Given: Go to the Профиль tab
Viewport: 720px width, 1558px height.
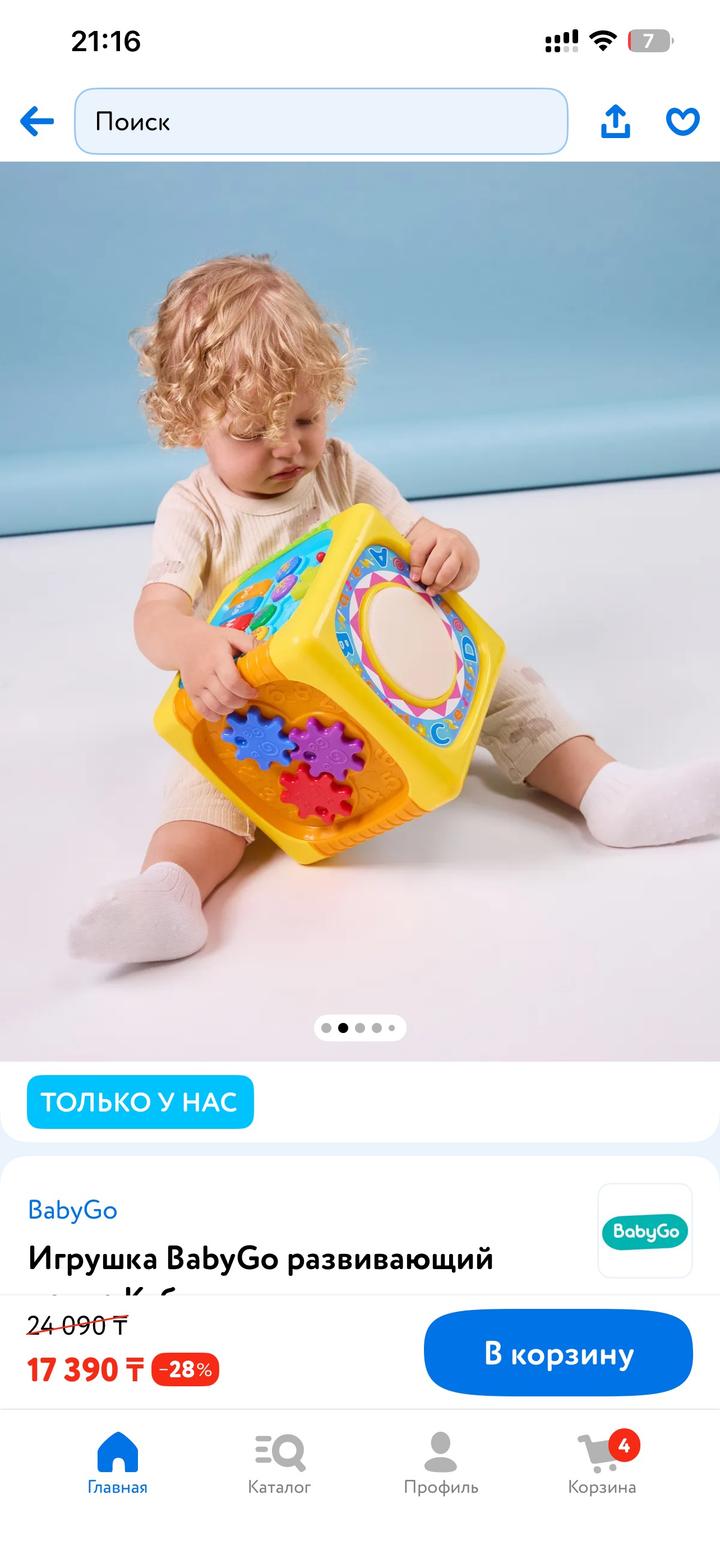Looking at the screenshot, I should coord(441,1463).
